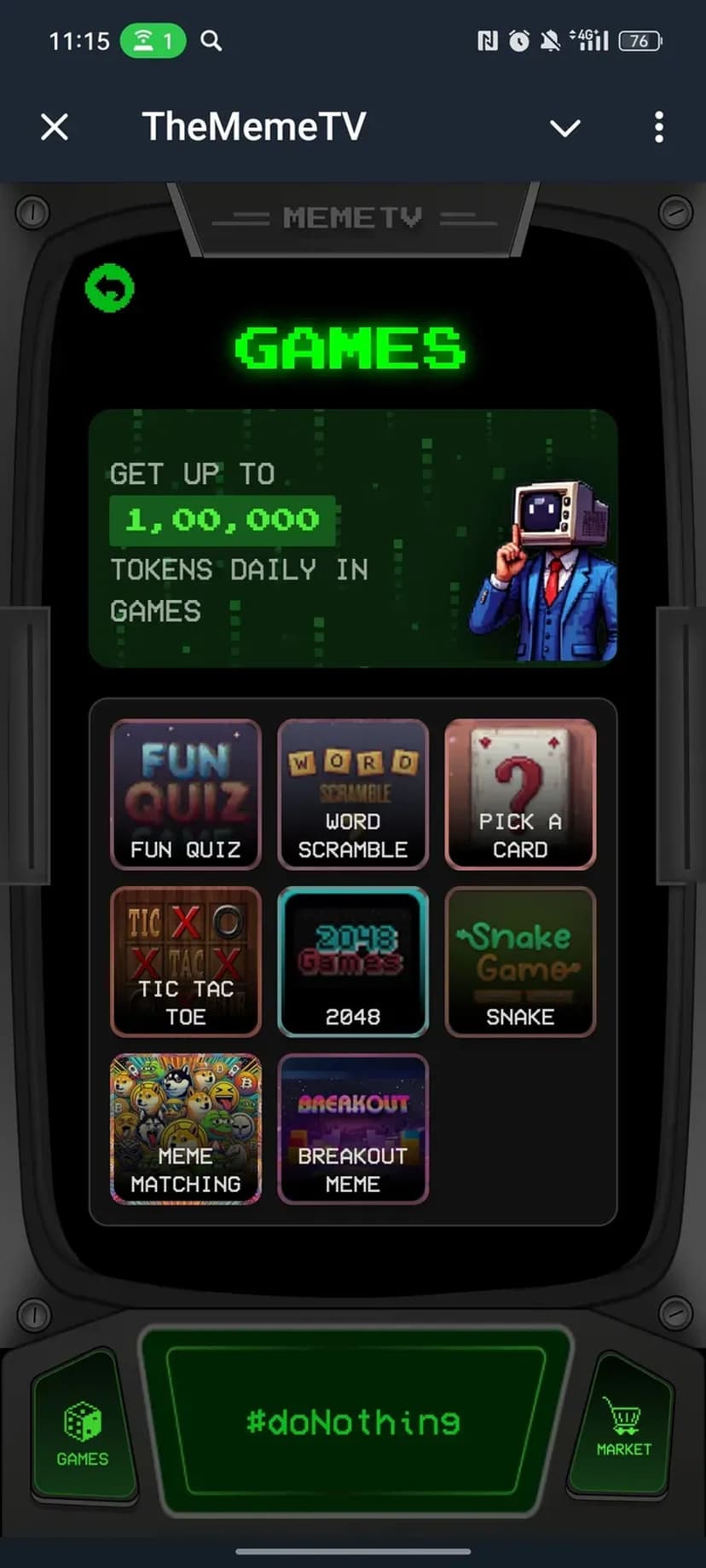Screen dimensions: 706x1568
Task: Play Pick A Card
Action: [520, 794]
